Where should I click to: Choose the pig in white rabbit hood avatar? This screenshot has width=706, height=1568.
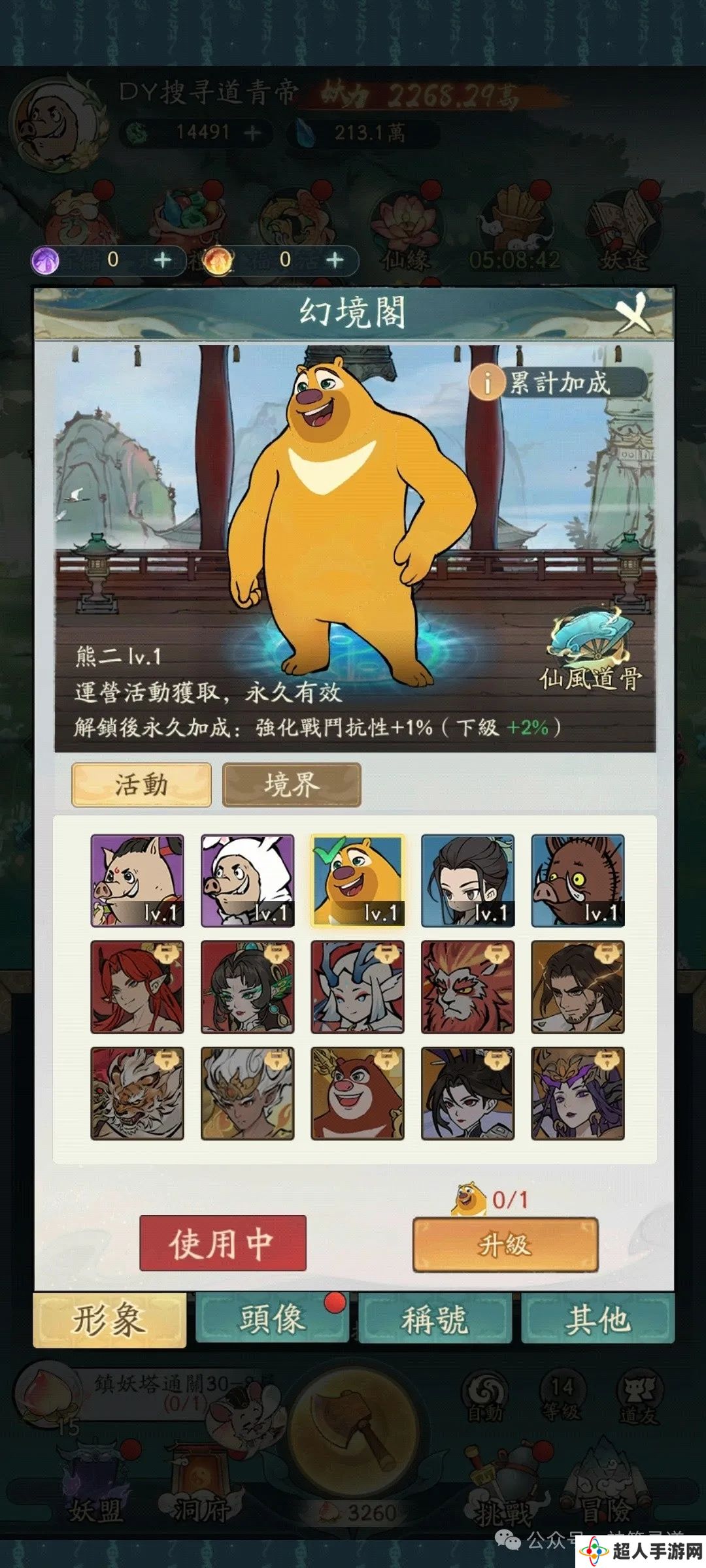247,880
